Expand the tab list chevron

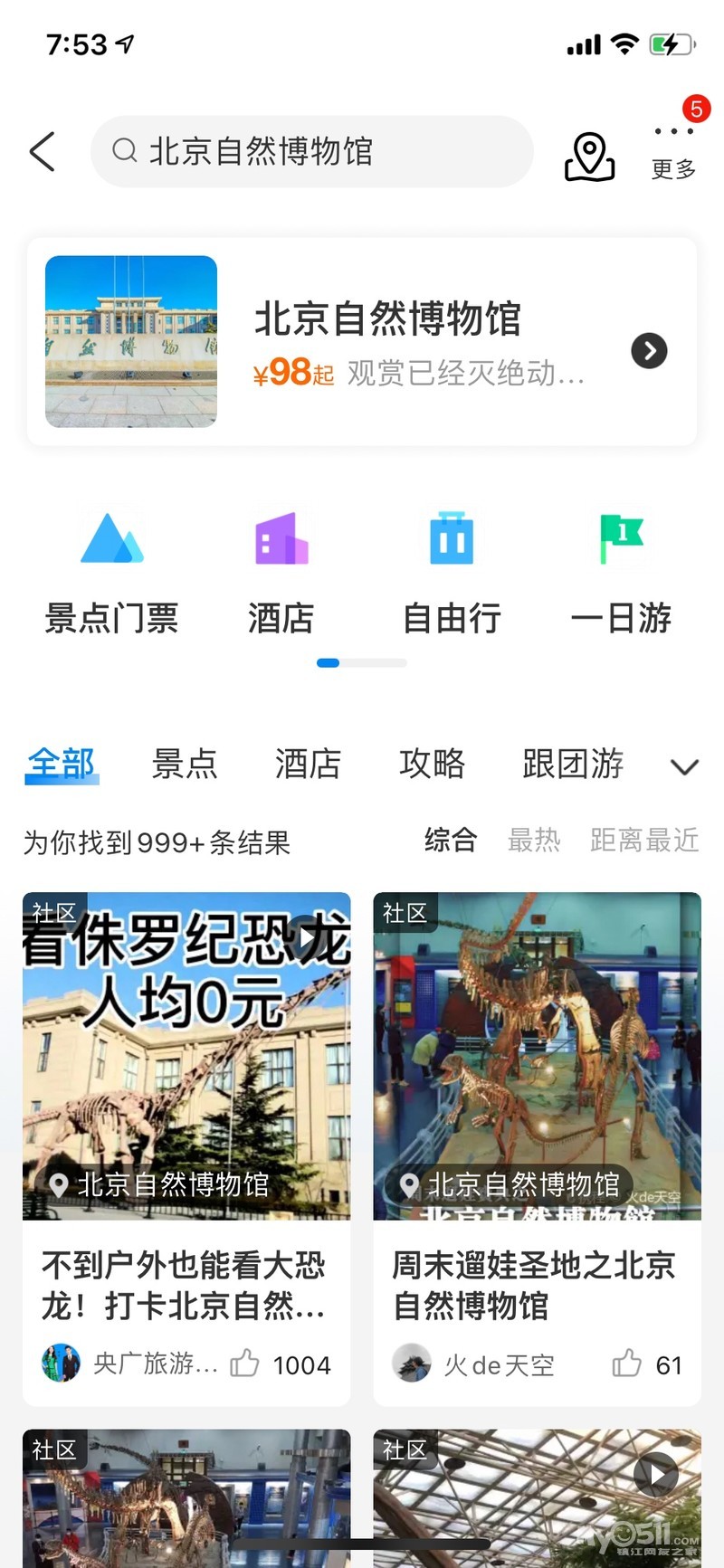coord(684,766)
